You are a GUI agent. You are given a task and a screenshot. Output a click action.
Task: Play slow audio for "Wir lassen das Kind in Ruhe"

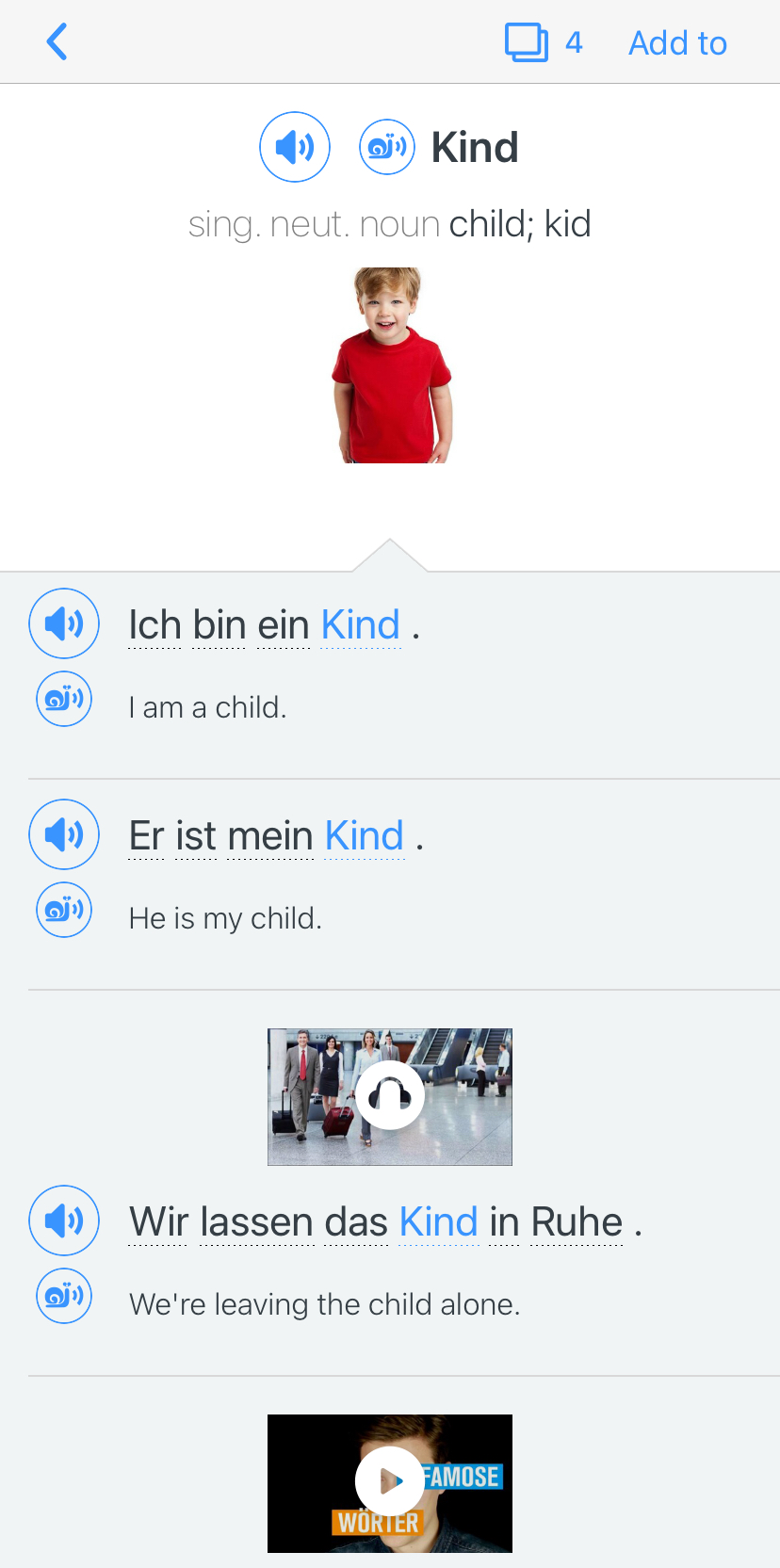64,1296
